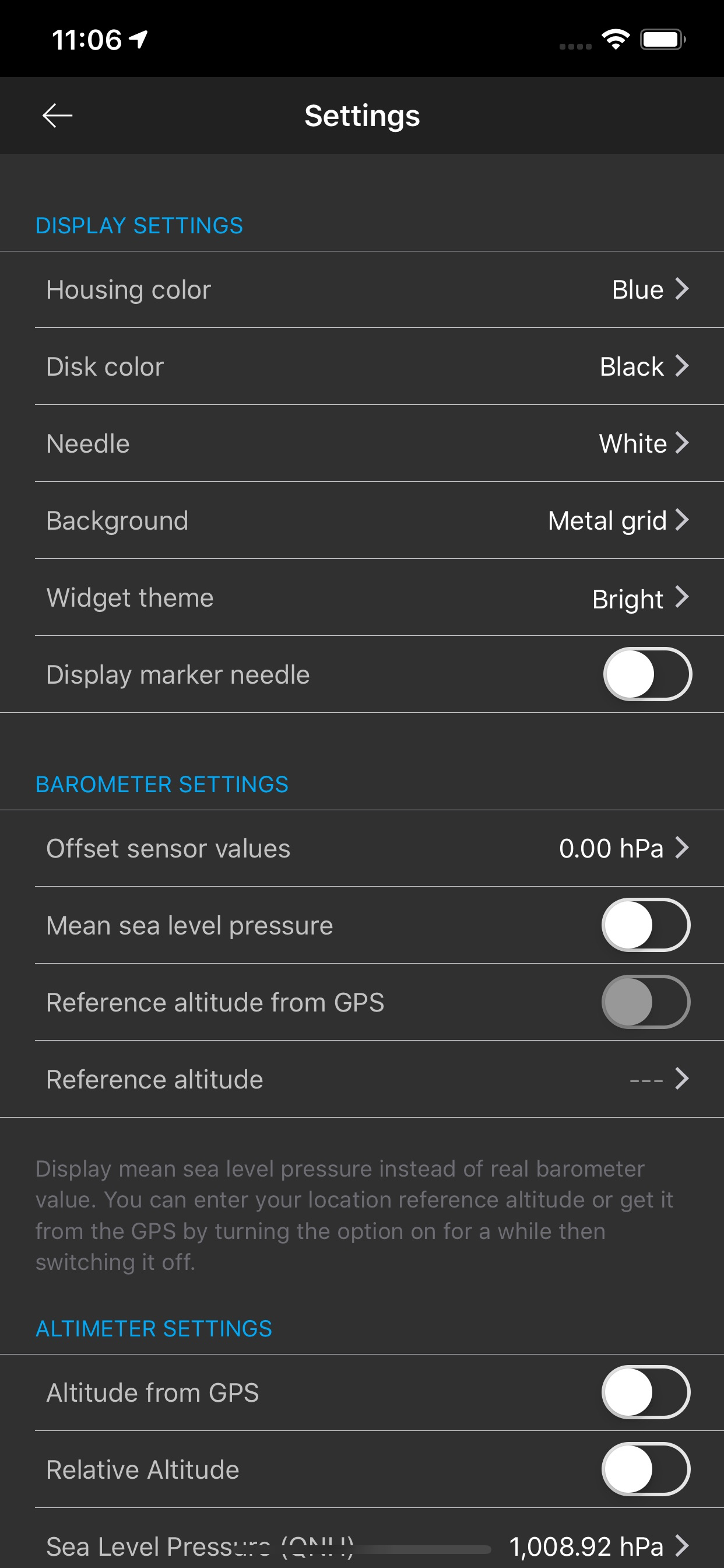
Task: Open Housing color setting
Action: tap(362, 290)
